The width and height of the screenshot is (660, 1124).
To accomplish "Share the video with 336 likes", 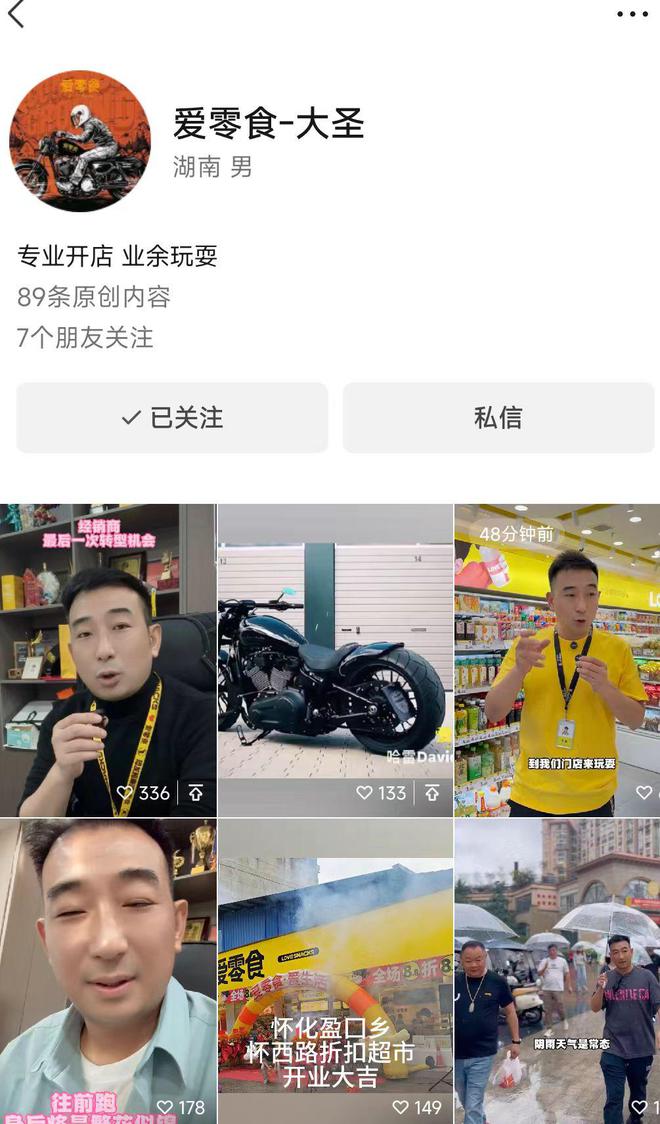I will coord(196,793).
